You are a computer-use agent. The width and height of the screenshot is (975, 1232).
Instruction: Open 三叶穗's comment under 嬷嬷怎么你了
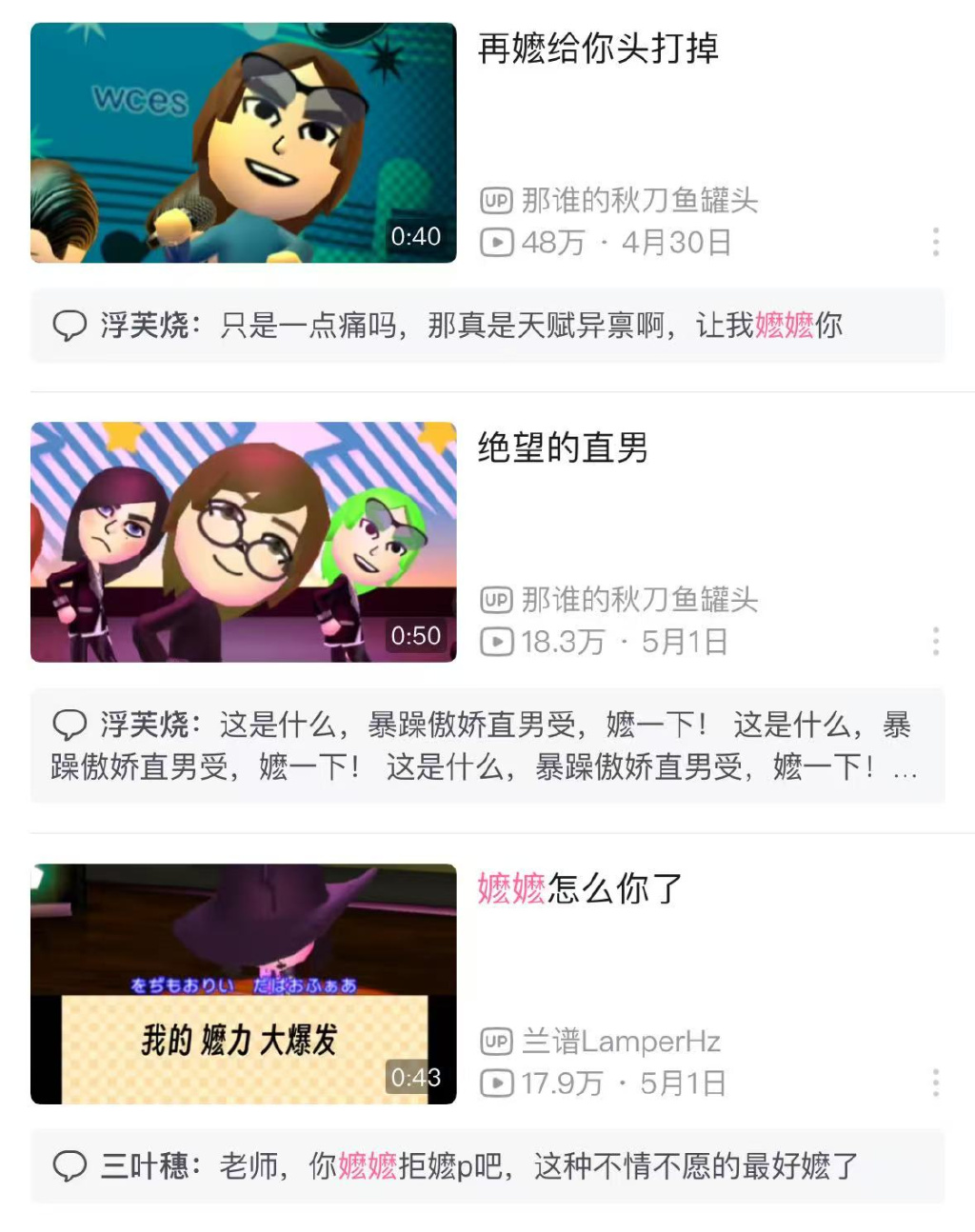tap(487, 1165)
